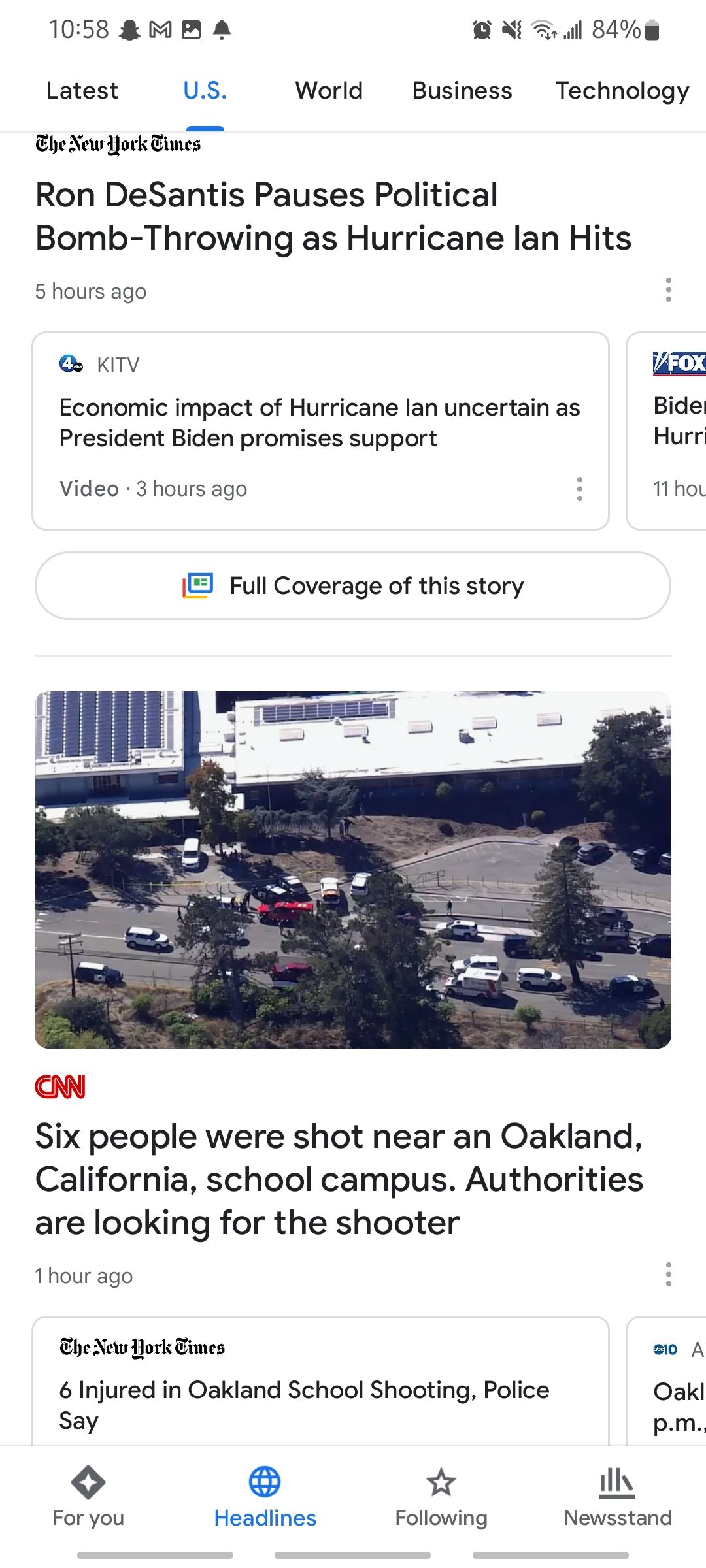706x1568 pixels.
Task: Open the Fox News Biden Hurricane card
Action: coord(667,431)
